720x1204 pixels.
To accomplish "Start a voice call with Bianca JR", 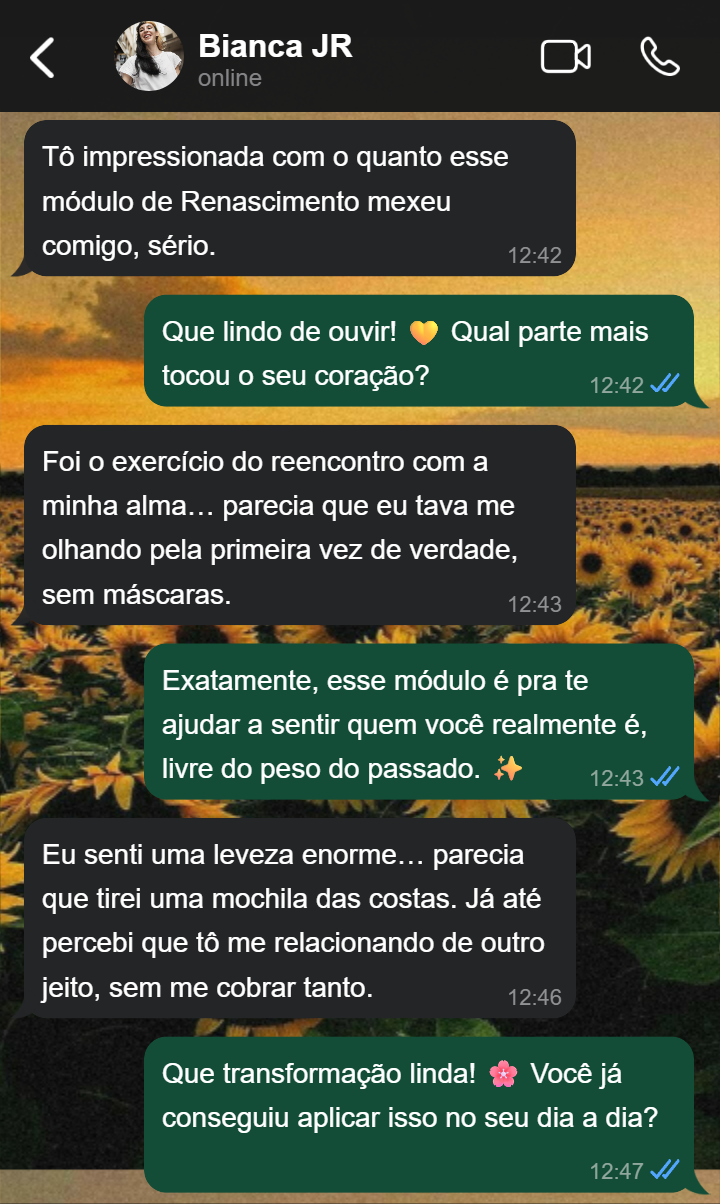I will 659,57.
